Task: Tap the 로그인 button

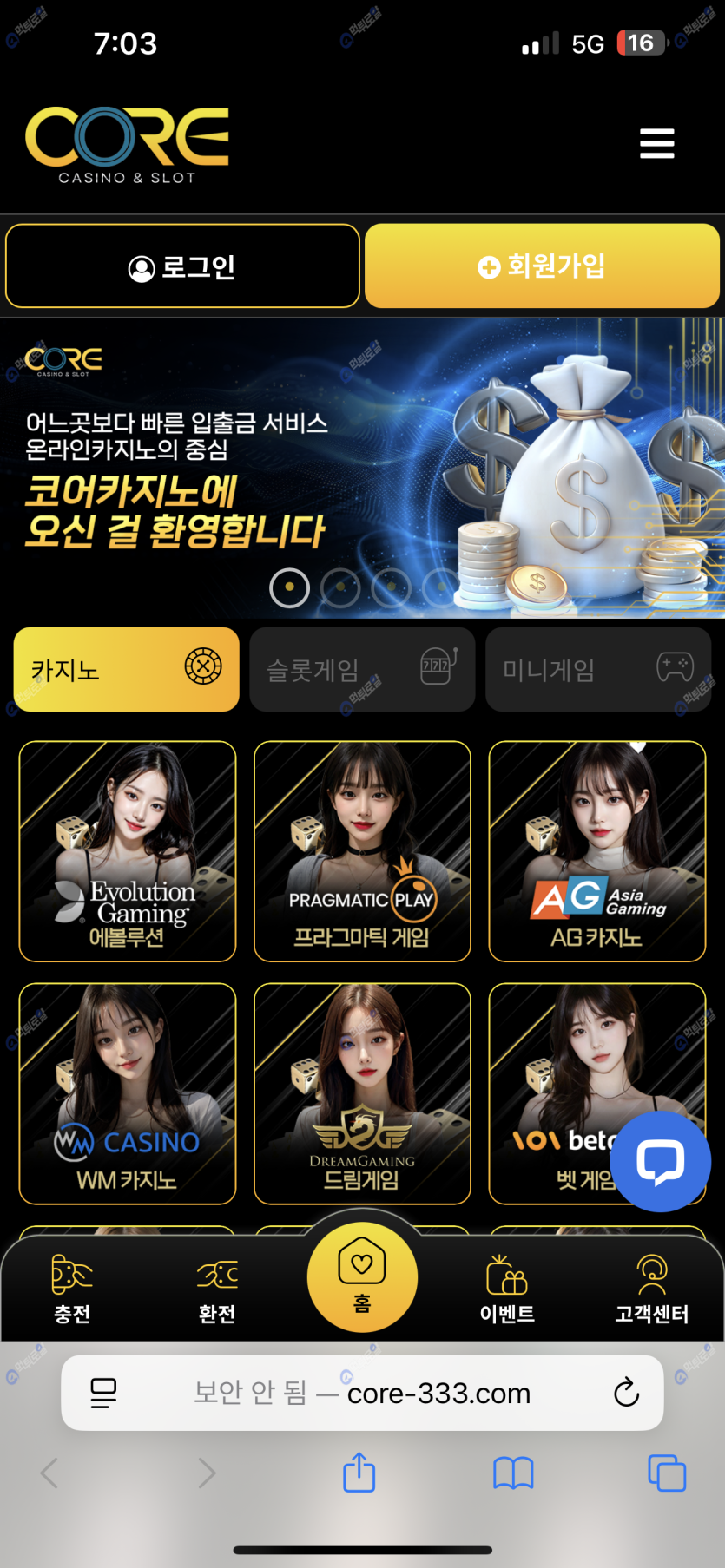Action: click(x=182, y=266)
